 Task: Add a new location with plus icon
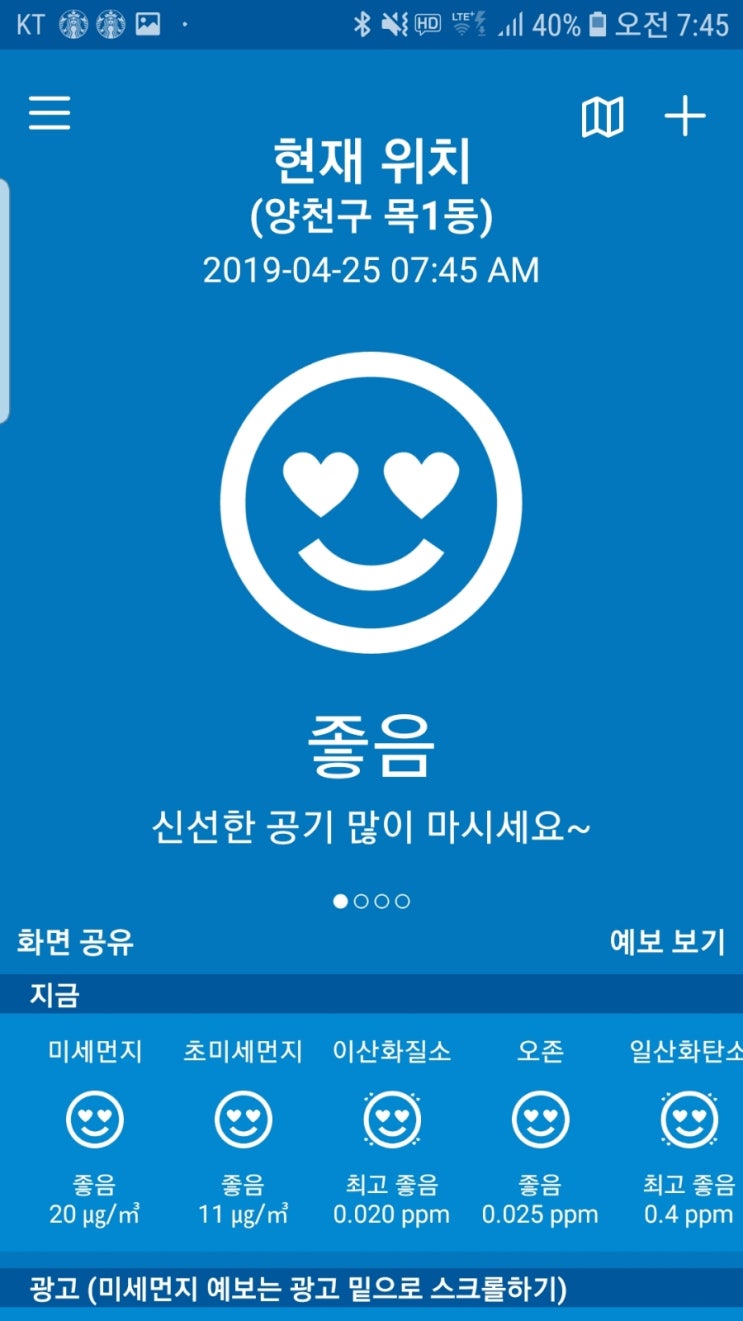685,117
